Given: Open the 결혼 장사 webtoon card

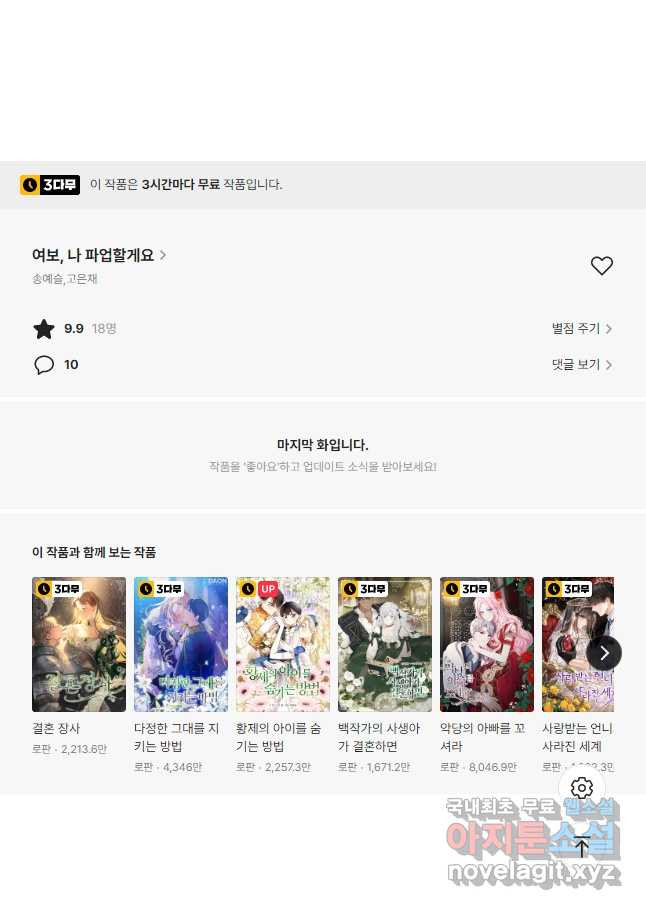Looking at the screenshot, I should 79,644.
